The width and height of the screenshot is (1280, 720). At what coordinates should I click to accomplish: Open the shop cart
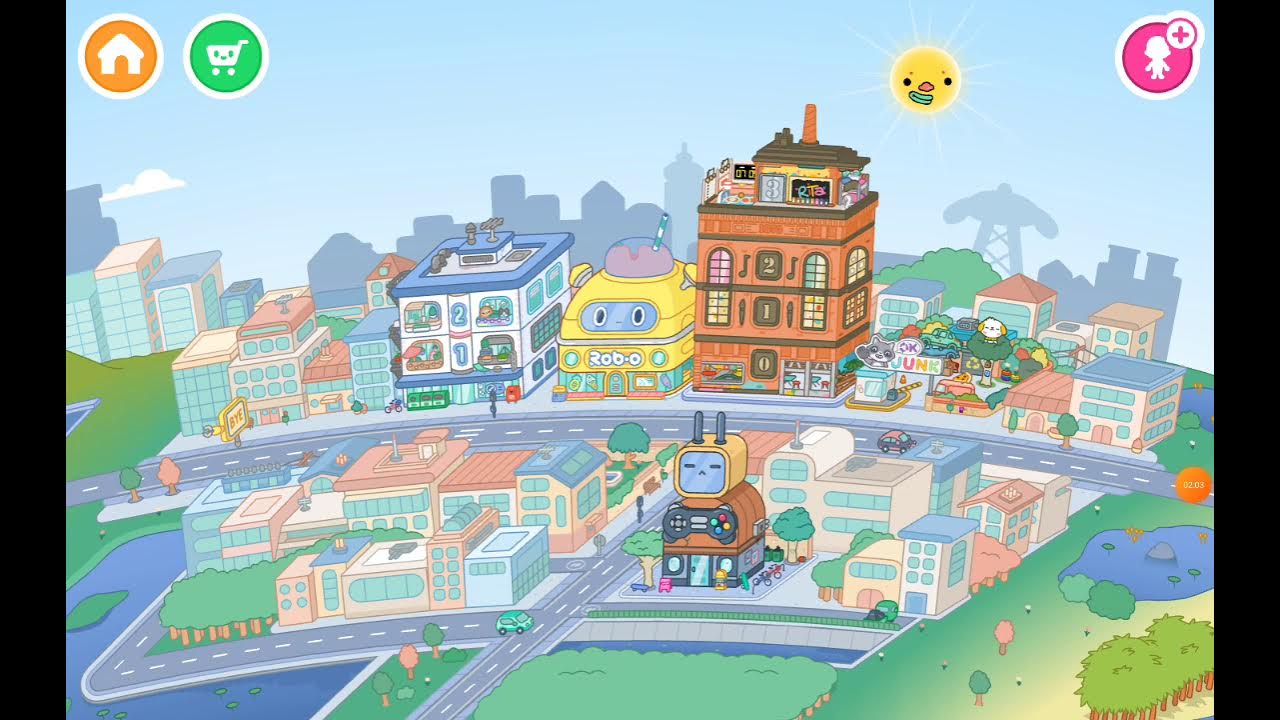226,57
